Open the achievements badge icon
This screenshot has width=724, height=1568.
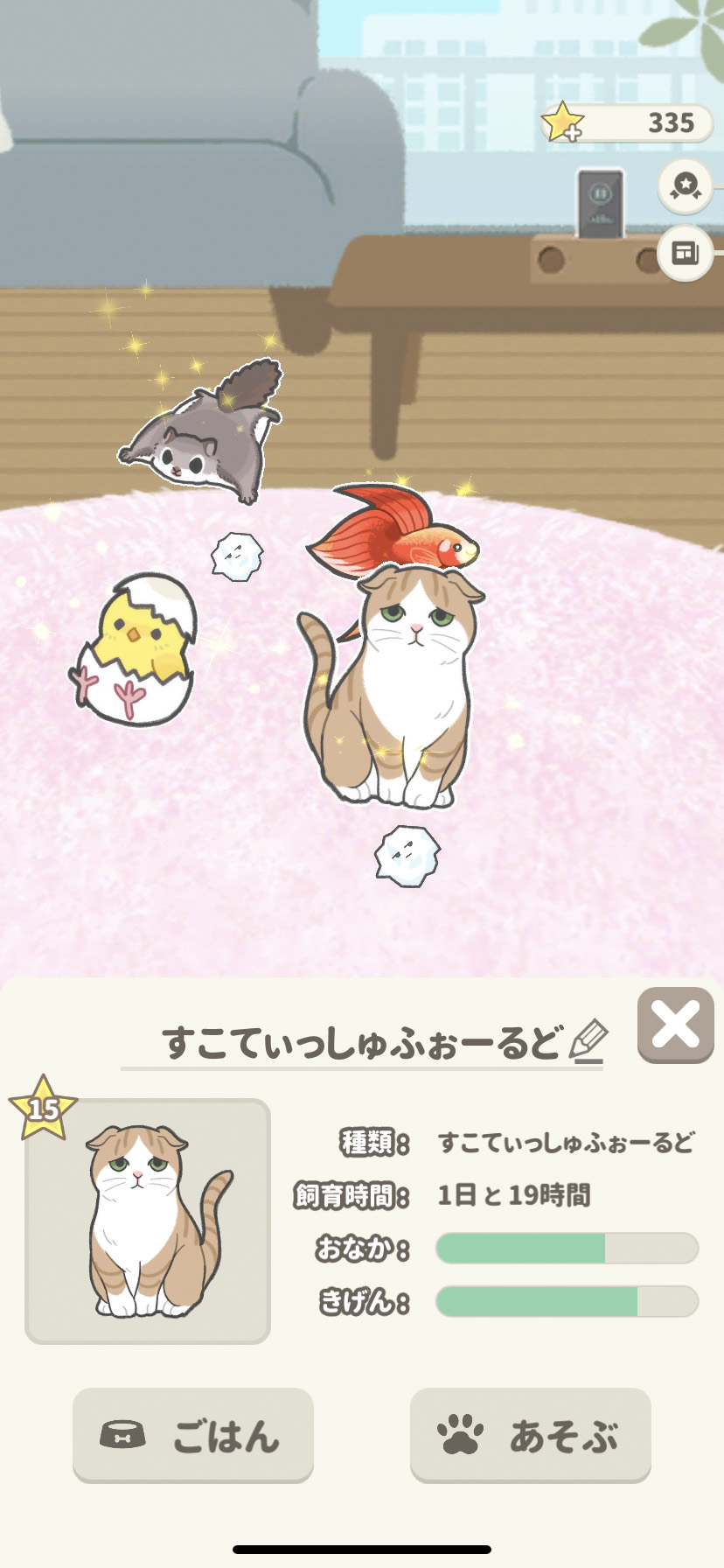click(685, 186)
